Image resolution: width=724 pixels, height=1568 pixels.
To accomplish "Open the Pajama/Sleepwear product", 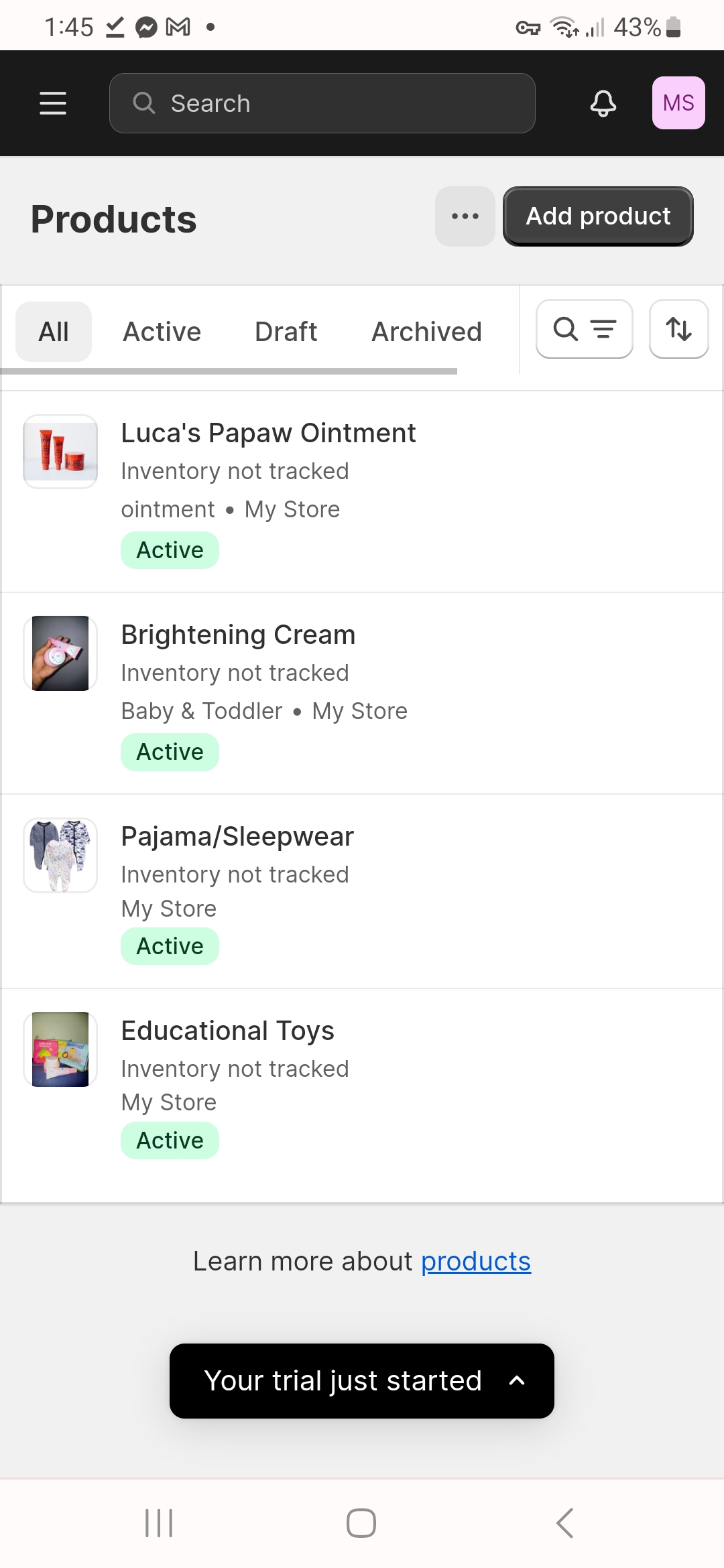I will point(237,837).
